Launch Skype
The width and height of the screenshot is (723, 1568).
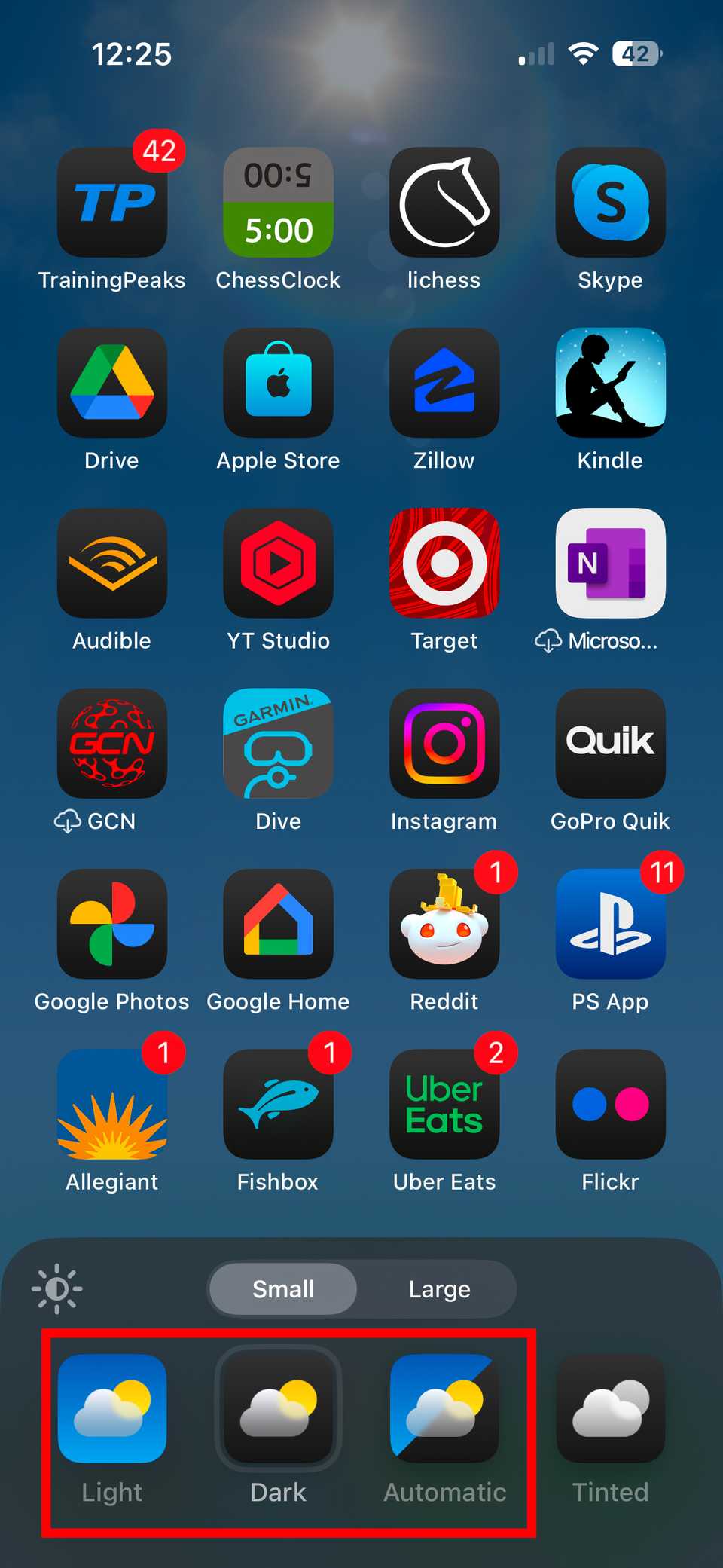point(610,203)
